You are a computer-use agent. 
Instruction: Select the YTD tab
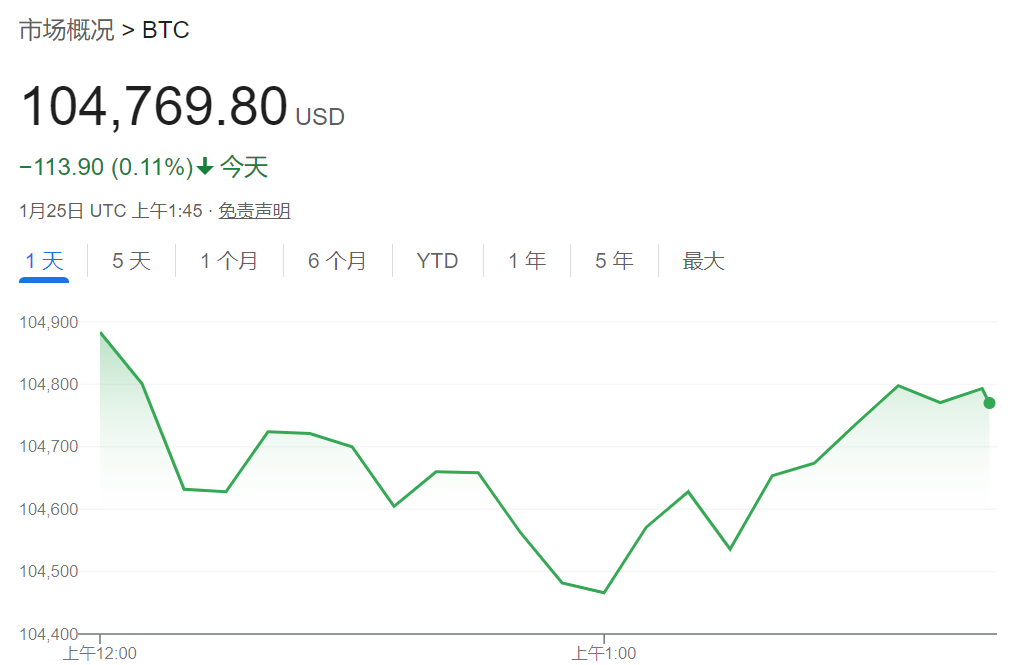(x=437, y=262)
